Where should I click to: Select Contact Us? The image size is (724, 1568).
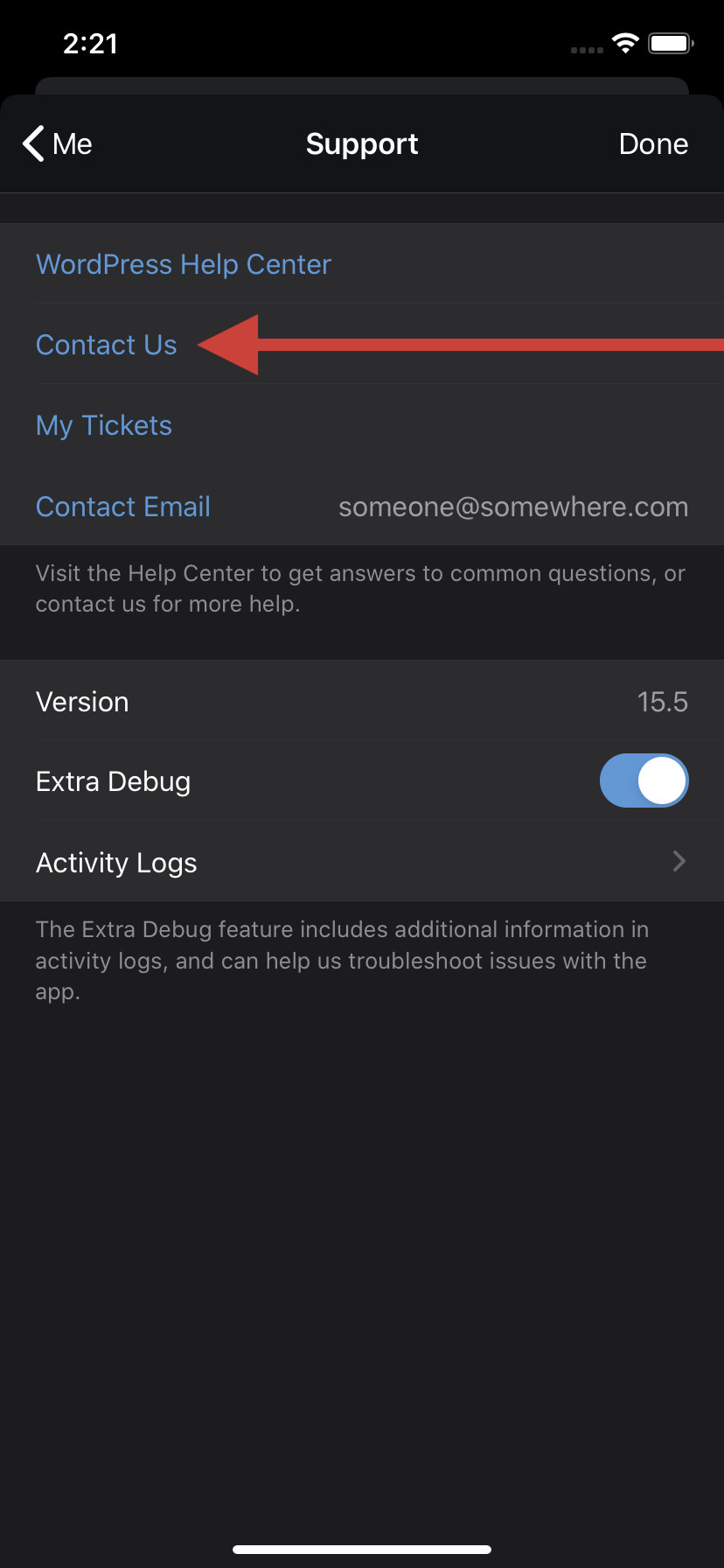(x=107, y=345)
